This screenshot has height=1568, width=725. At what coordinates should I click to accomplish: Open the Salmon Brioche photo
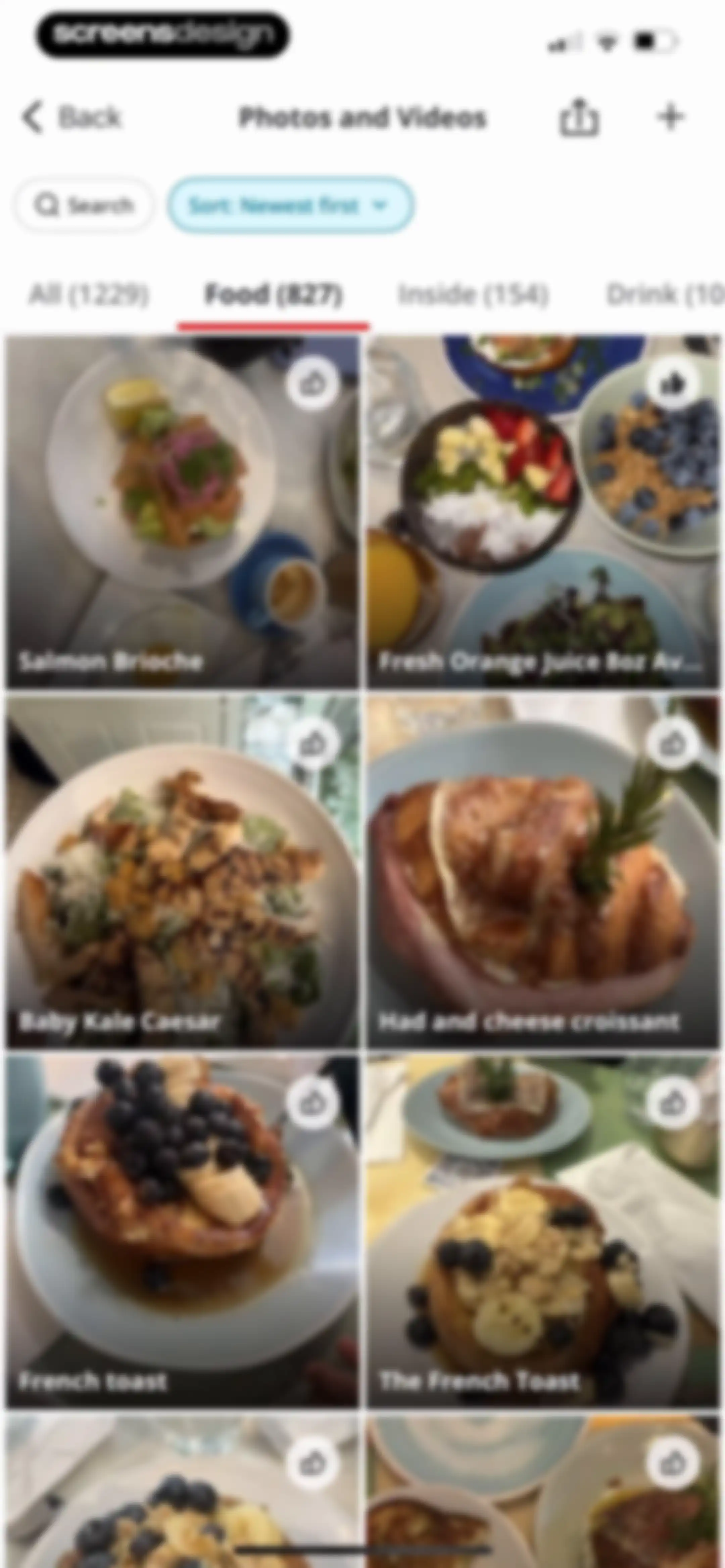click(x=182, y=511)
